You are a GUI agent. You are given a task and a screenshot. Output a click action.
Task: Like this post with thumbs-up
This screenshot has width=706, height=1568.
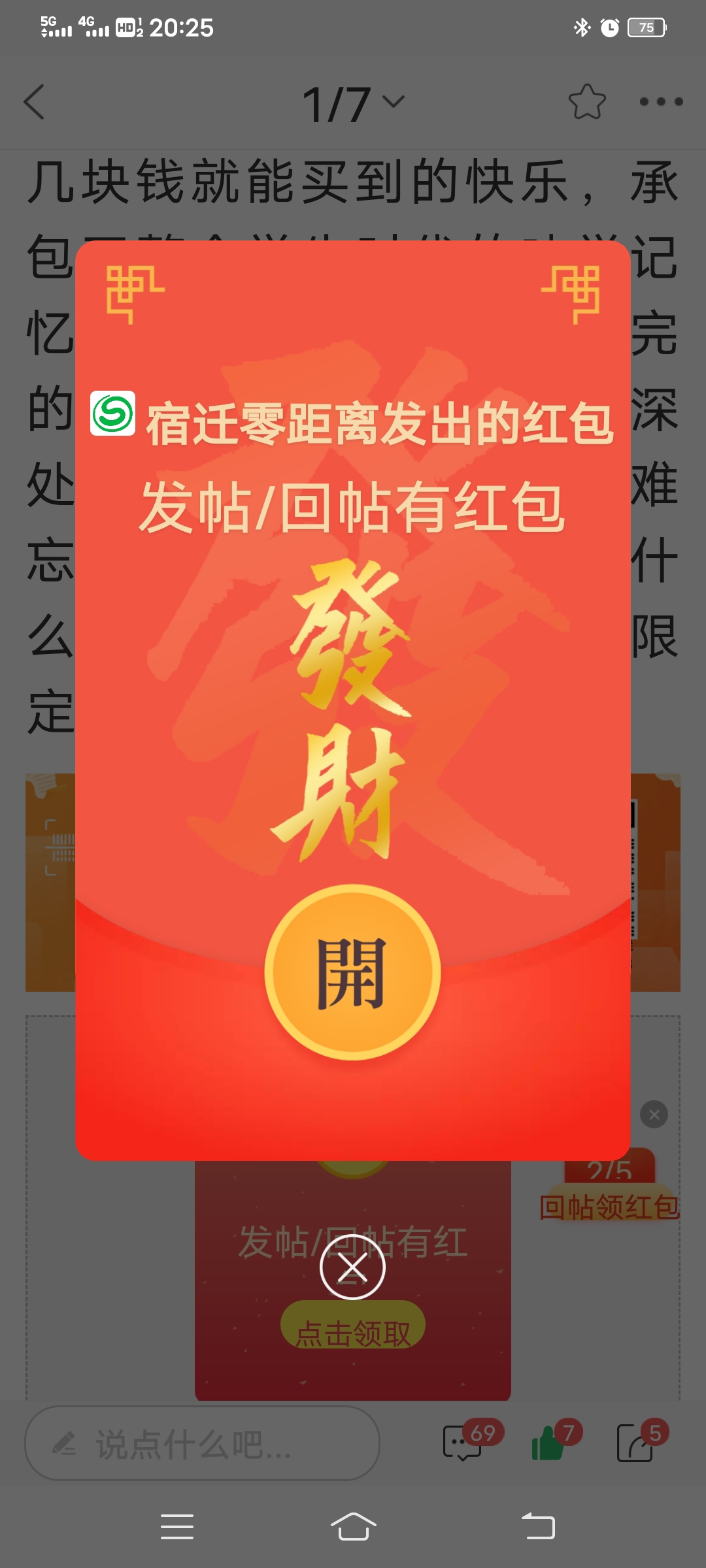pos(549,1443)
